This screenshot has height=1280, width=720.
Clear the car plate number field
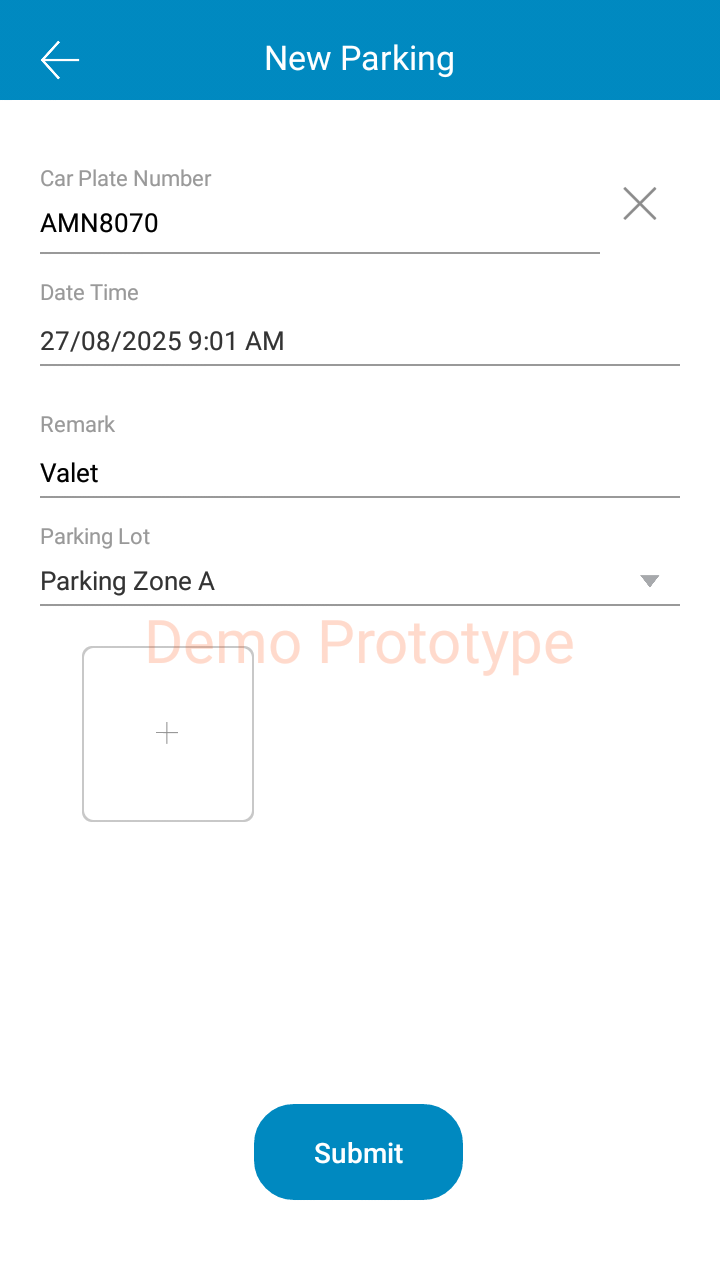click(x=639, y=204)
